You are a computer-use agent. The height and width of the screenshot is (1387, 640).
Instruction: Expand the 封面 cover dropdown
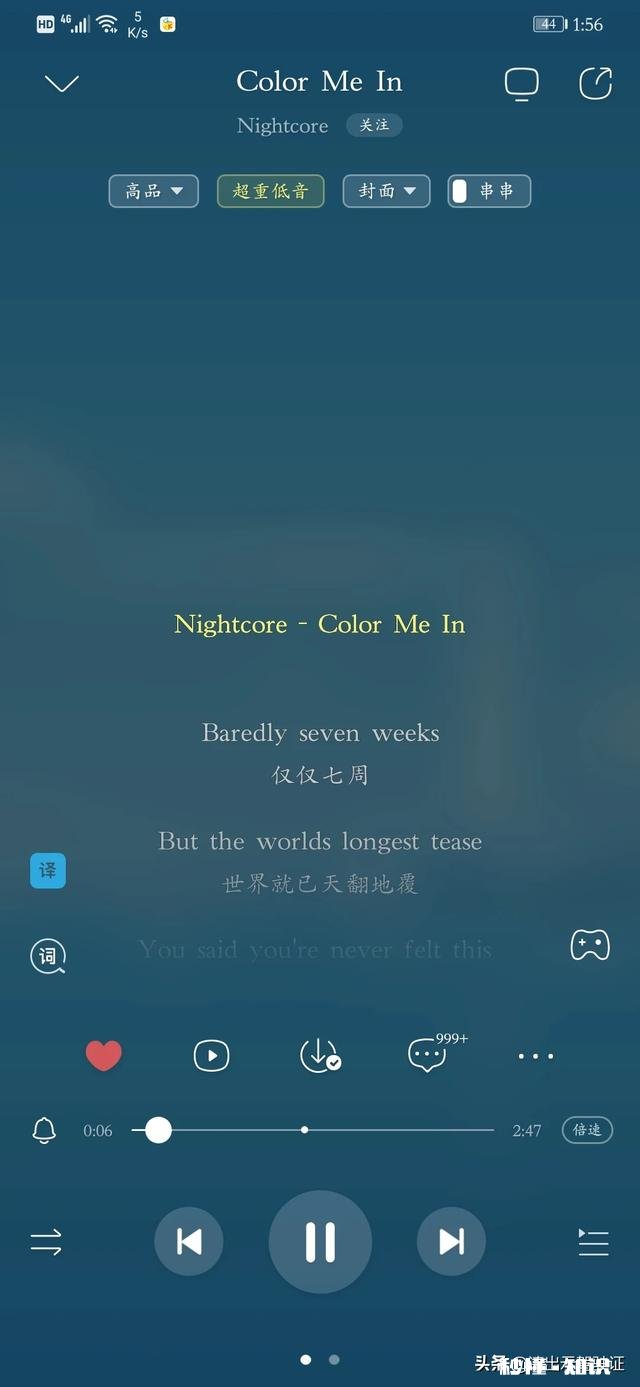[386, 191]
